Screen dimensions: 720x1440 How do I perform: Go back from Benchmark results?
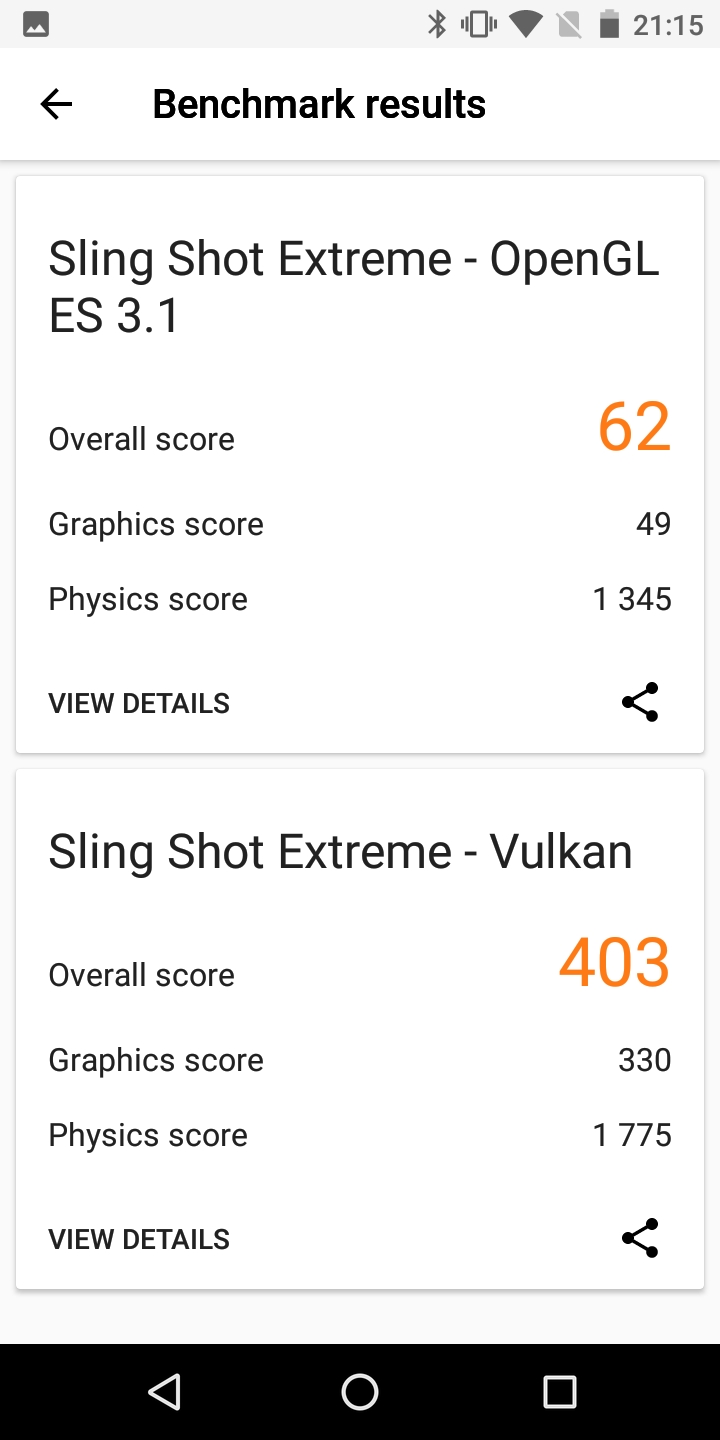(56, 104)
